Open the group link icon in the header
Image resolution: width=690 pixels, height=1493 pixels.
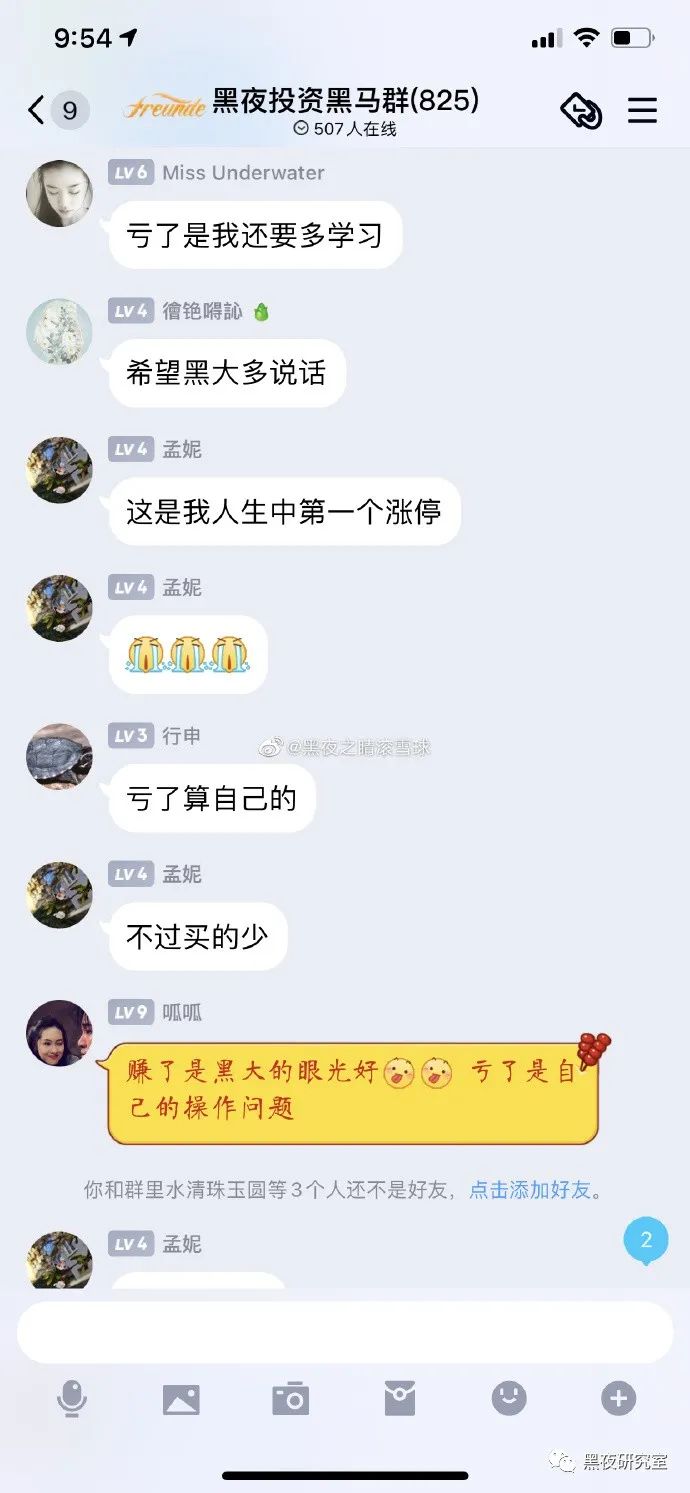pyautogui.click(x=581, y=111)
